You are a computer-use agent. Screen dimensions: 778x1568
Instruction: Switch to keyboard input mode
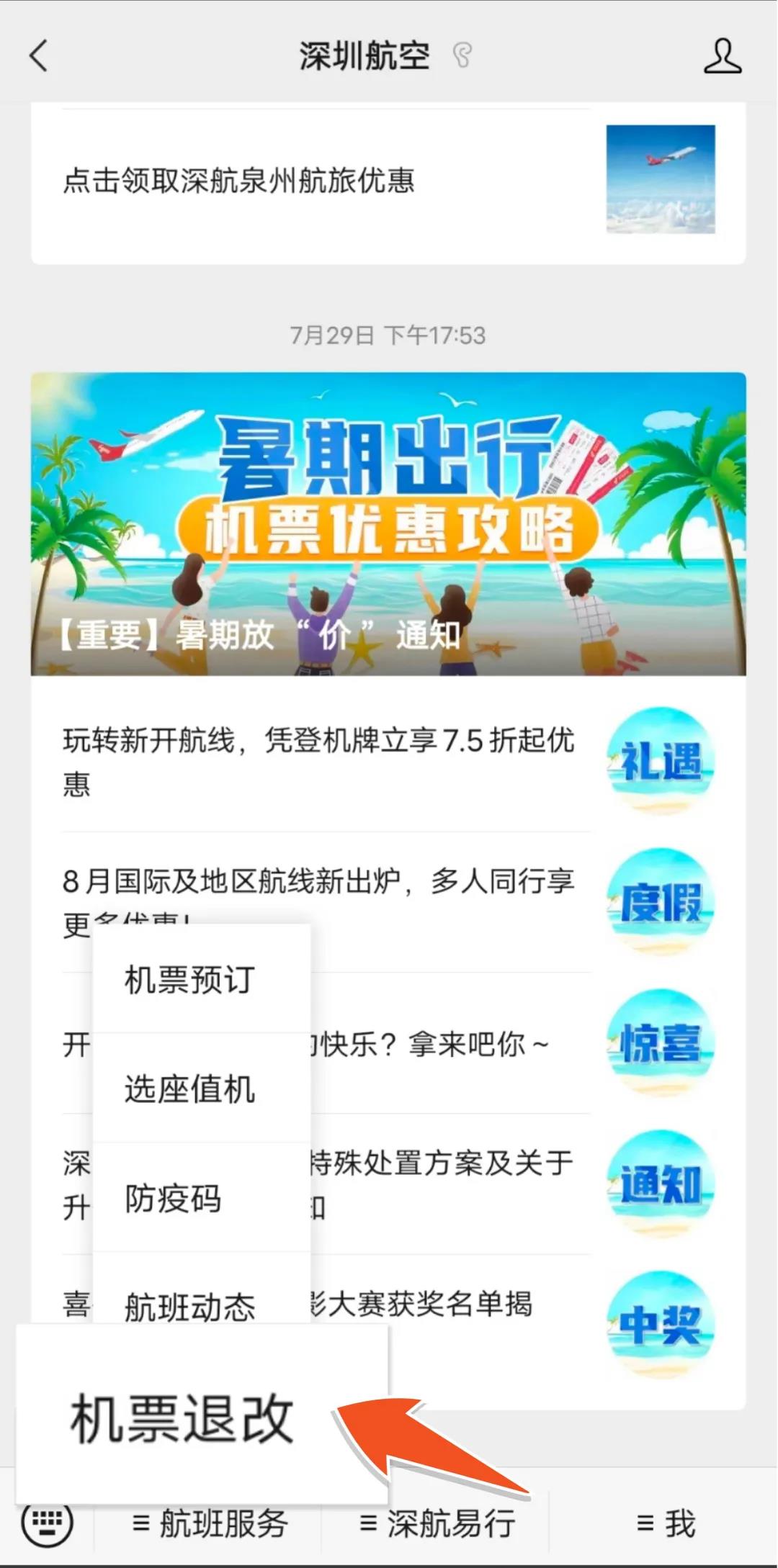click(x=48, y=1523)
